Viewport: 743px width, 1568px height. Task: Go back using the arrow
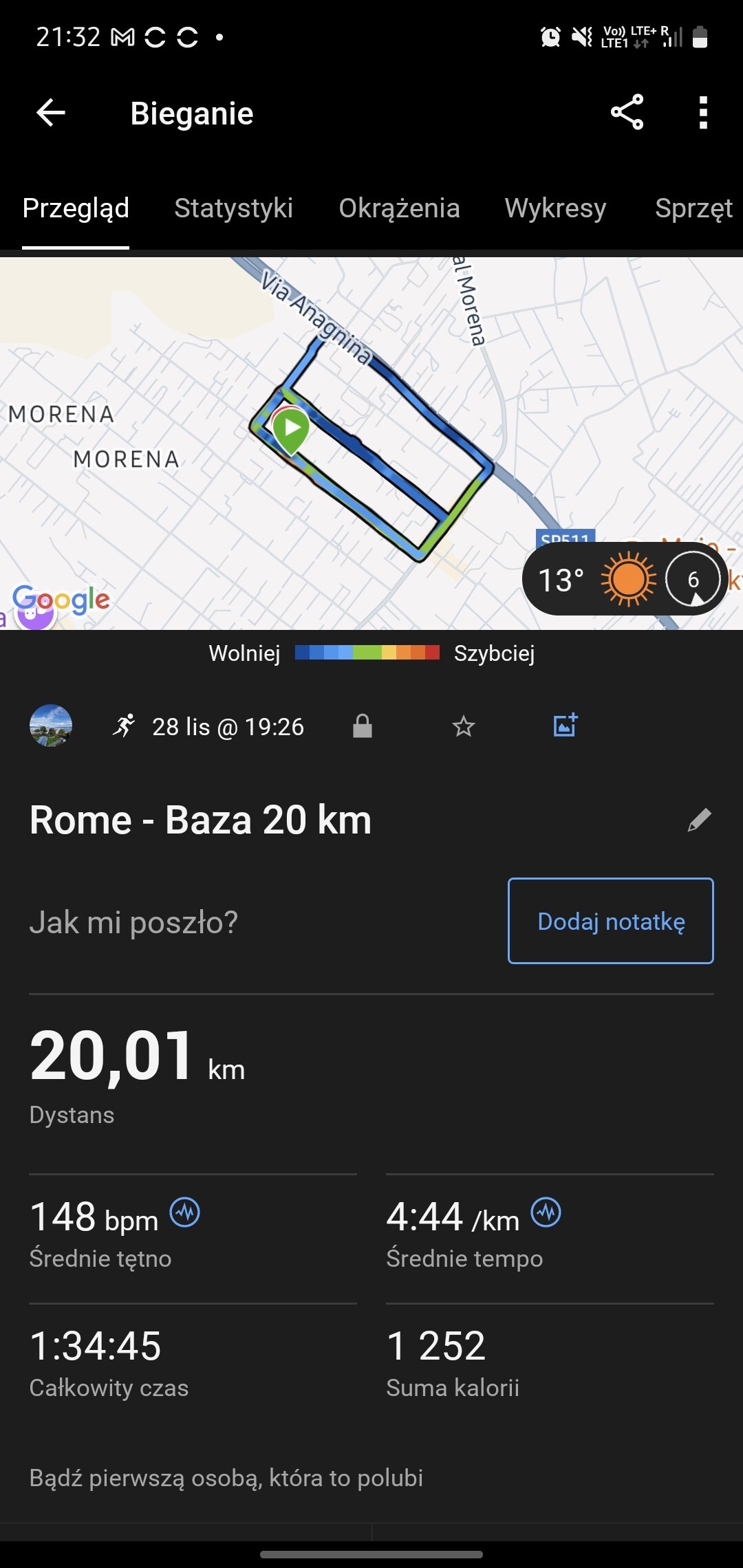(x=51, y=113)
